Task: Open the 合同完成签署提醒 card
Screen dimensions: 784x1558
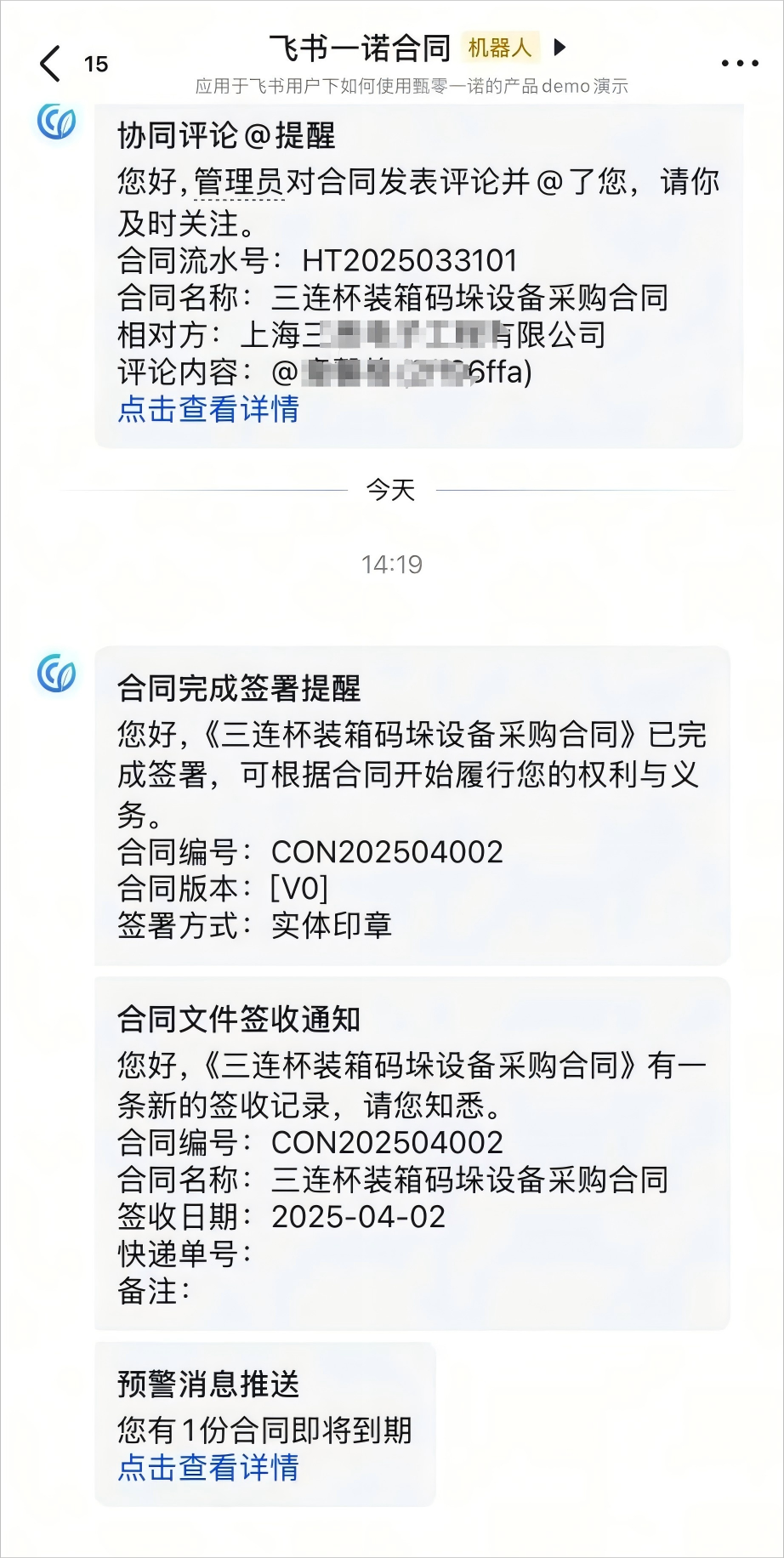Action: pos(412,805)
